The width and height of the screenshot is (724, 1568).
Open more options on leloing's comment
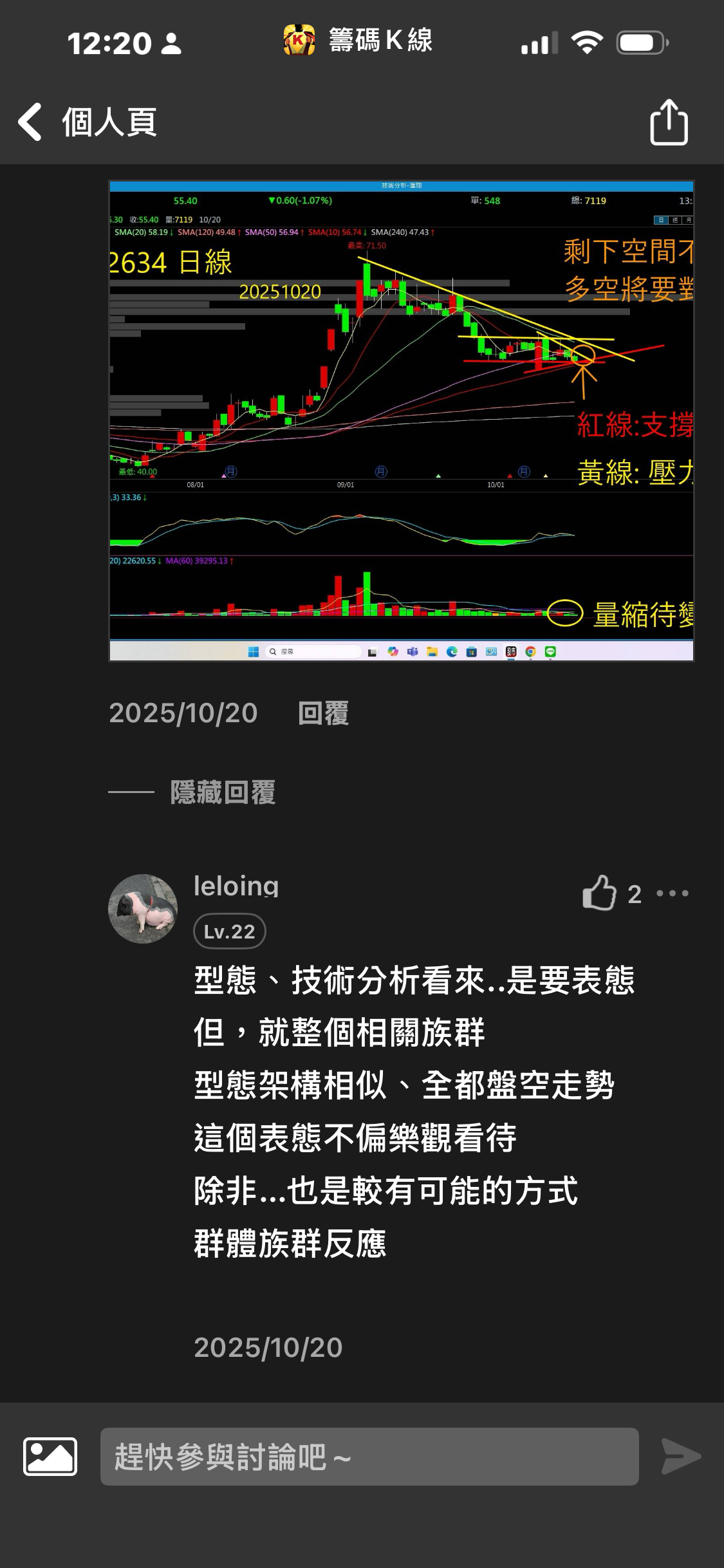click(673, 893)
